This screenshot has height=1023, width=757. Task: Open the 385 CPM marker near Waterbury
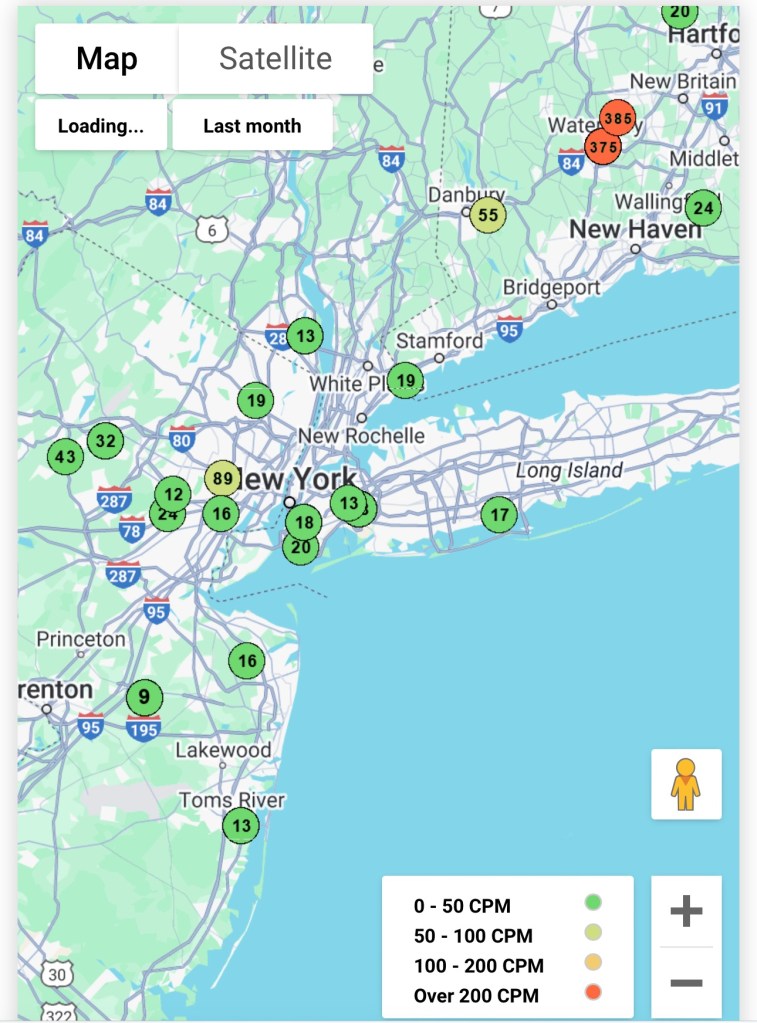point(618,119)
